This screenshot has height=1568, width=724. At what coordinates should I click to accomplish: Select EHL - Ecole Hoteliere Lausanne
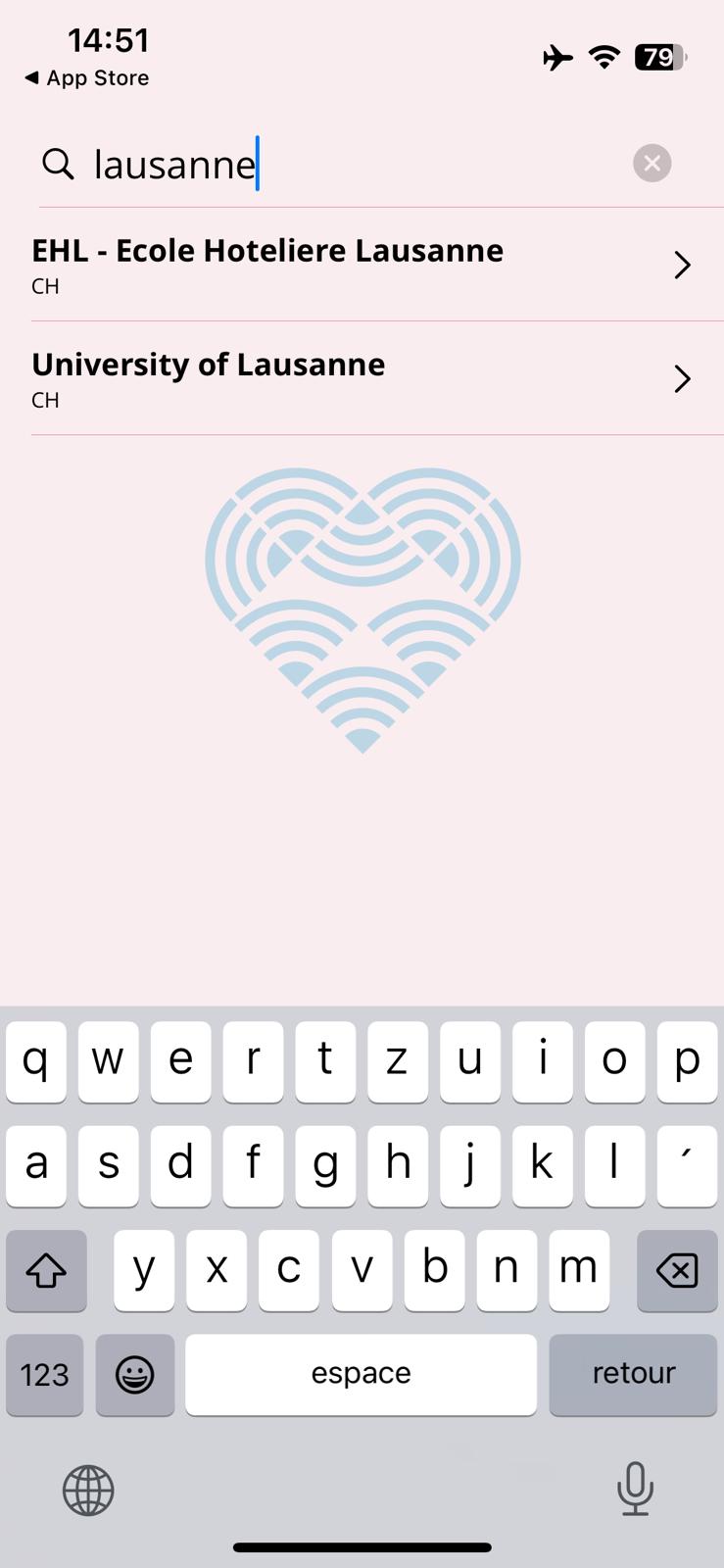click(362, 265)
